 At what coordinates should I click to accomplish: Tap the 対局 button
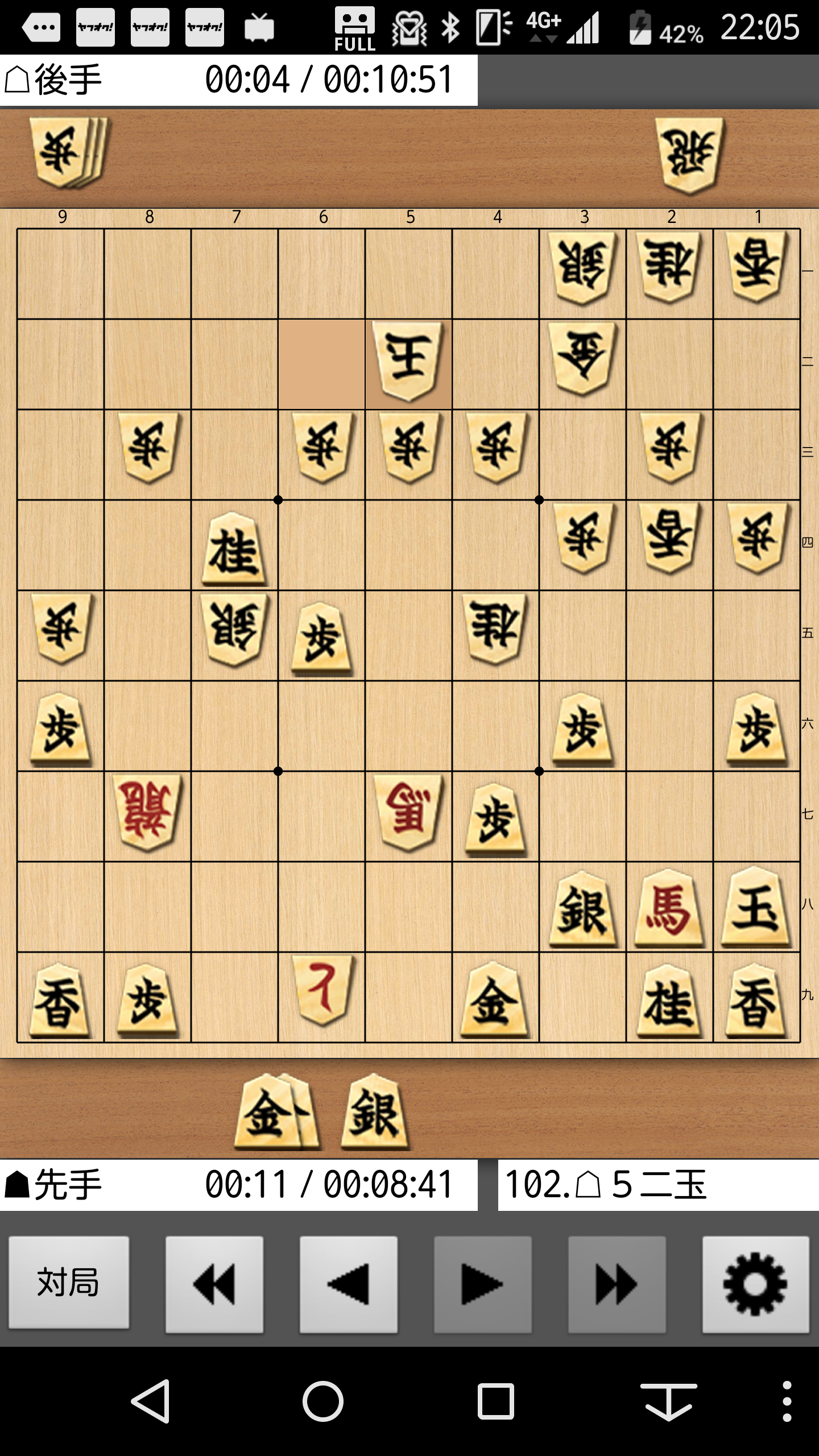pyautogui.click(x=69, y=1284)
